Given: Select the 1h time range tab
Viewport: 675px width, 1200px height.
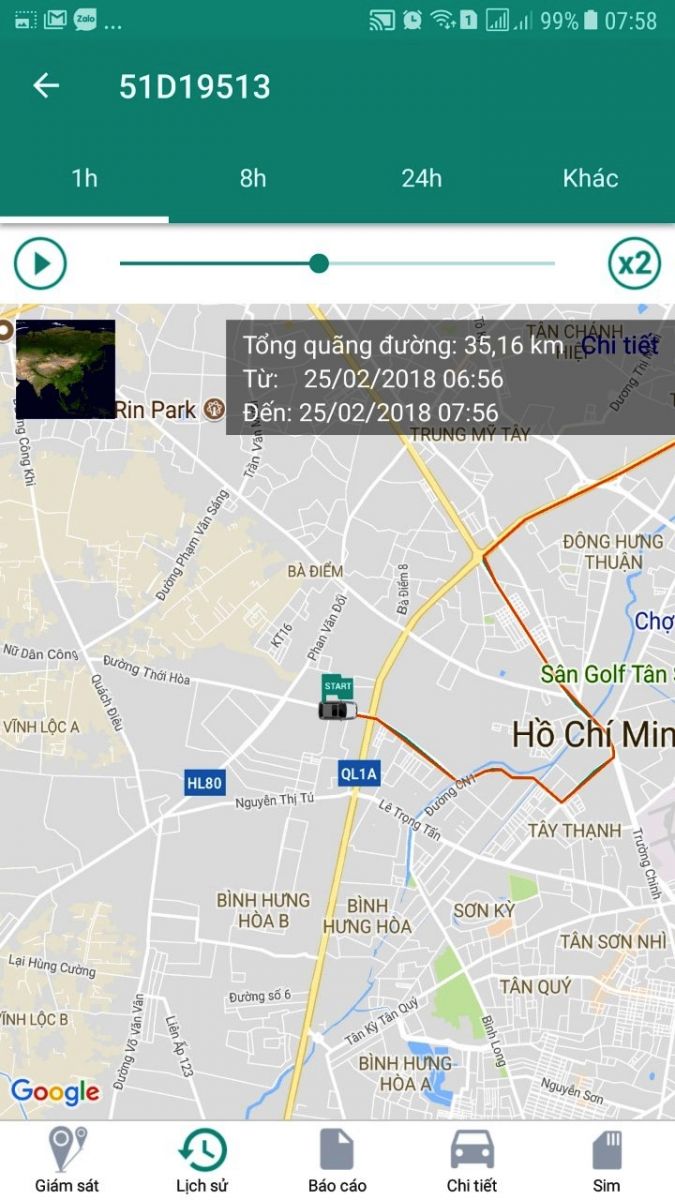Looking at the screenshot, I should [84, 179].
